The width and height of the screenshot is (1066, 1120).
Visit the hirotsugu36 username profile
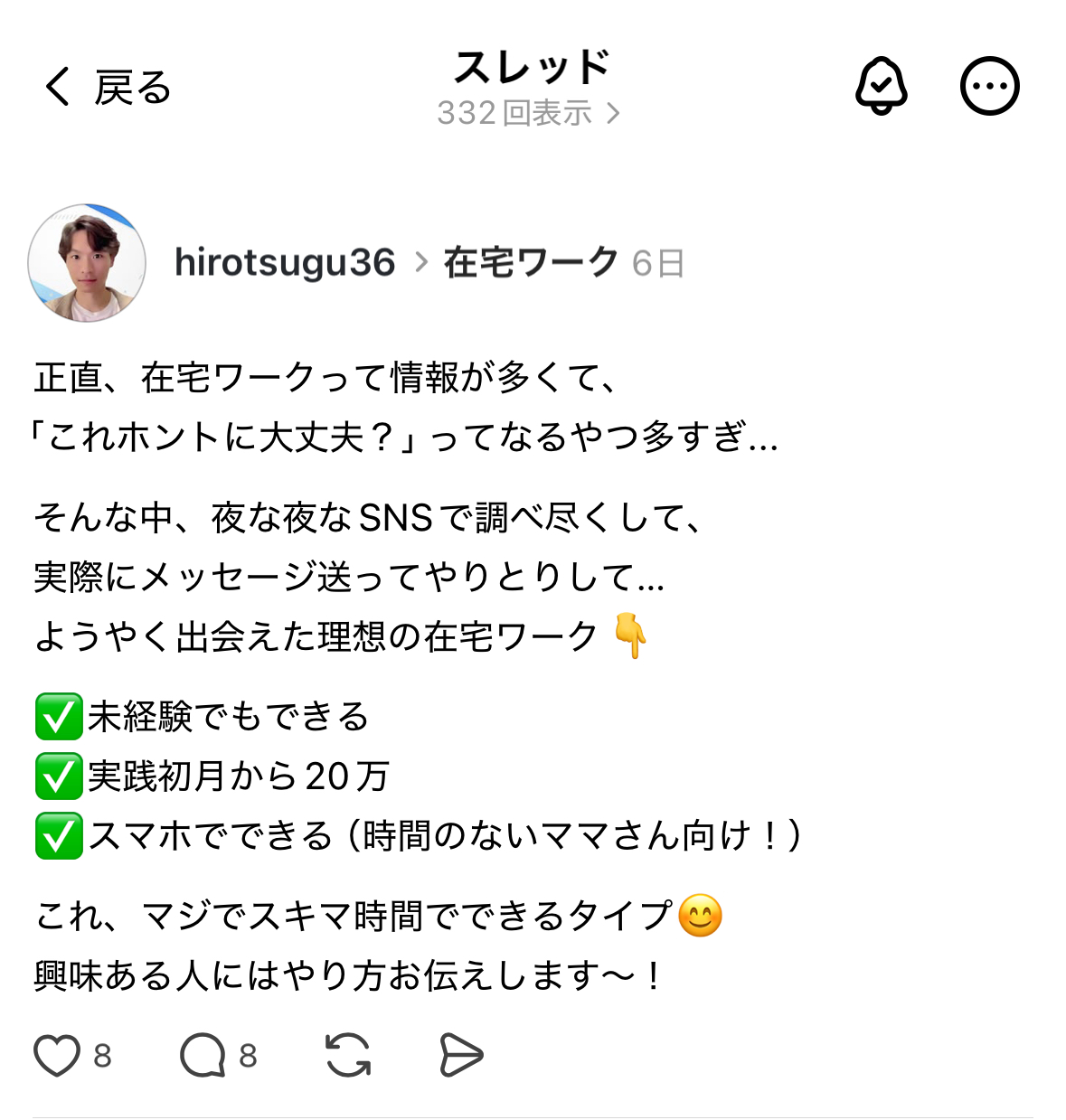click(x=285, y=263)
